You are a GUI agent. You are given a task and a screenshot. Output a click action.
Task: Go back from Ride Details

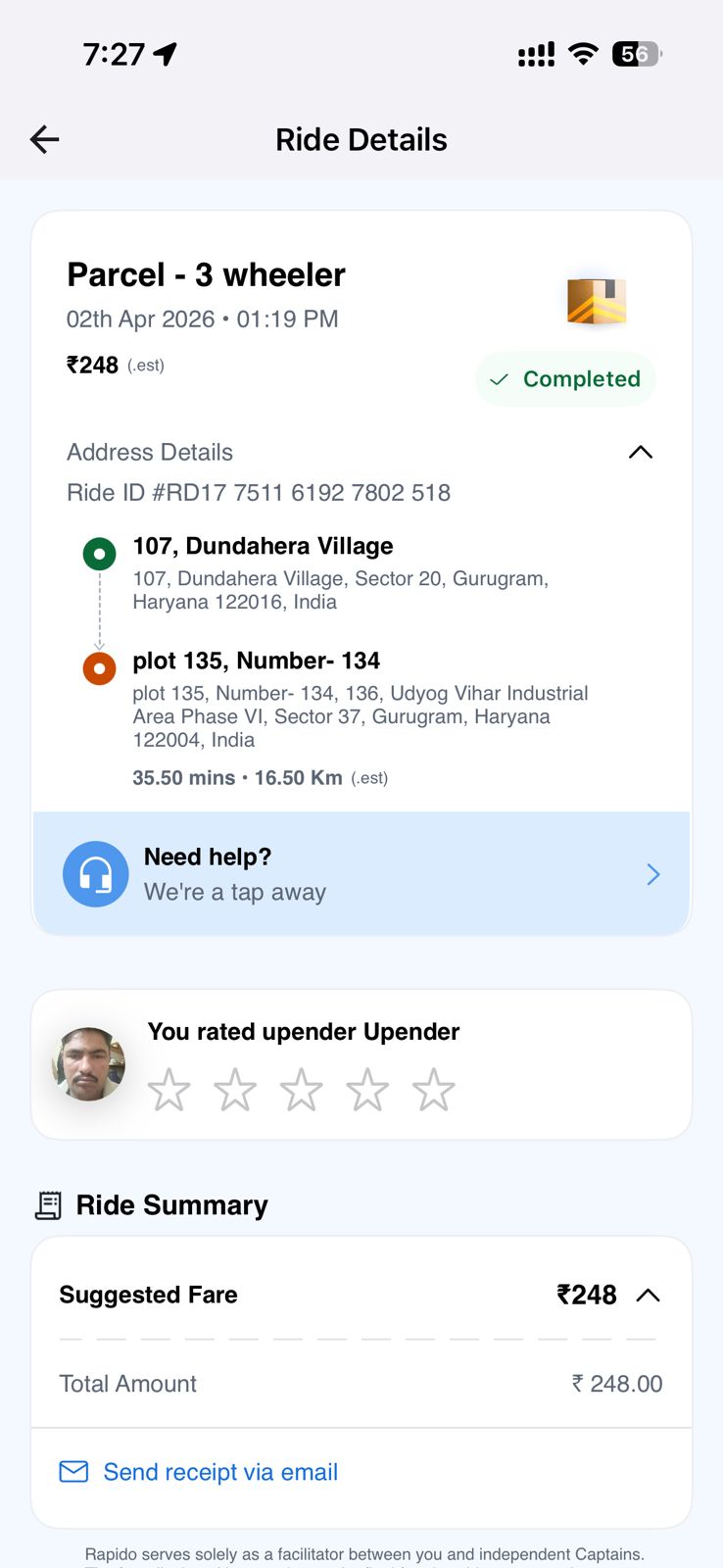point(45,140)
